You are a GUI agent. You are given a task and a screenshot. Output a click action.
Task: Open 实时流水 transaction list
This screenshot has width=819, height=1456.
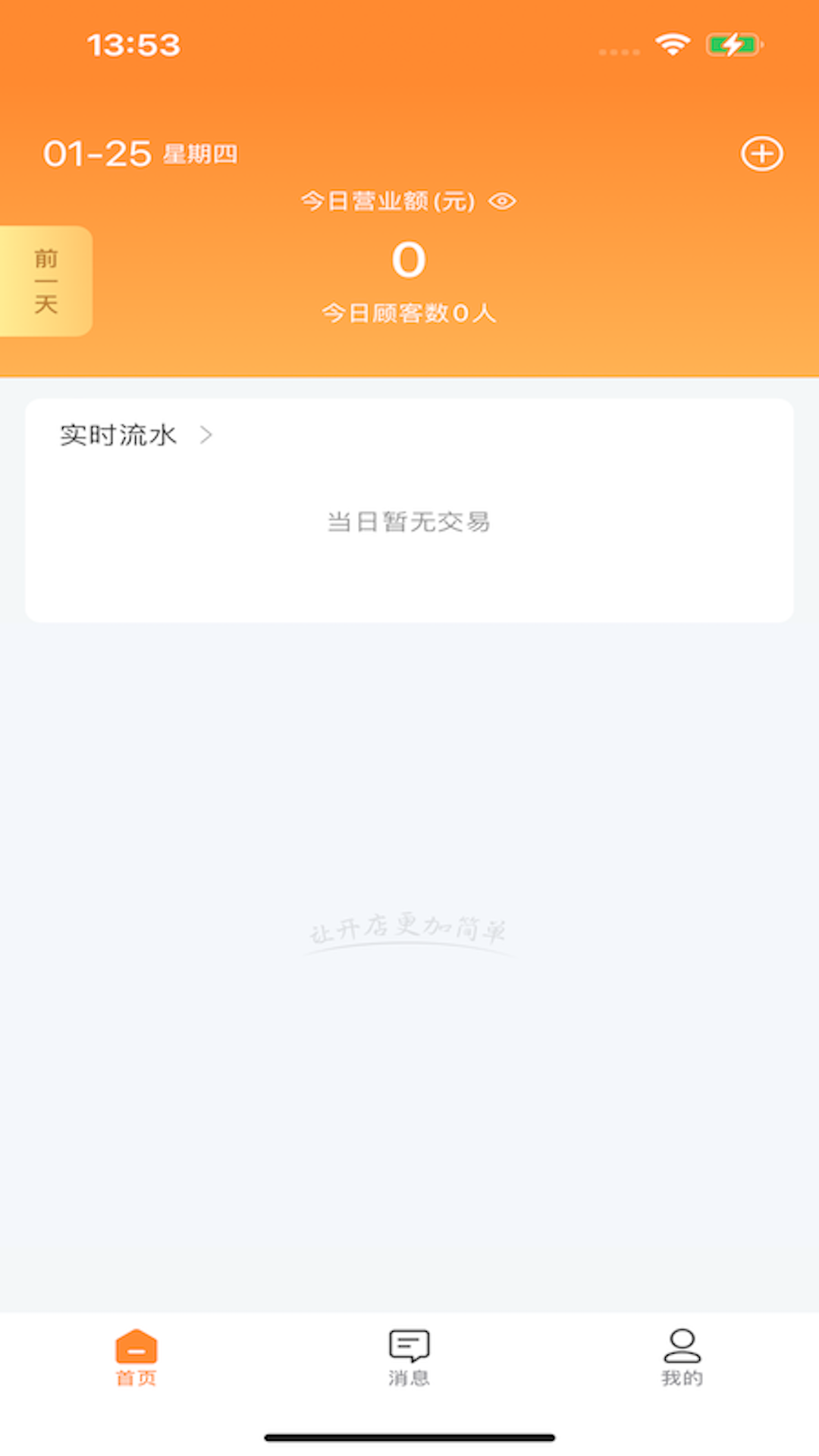(118, 435)
